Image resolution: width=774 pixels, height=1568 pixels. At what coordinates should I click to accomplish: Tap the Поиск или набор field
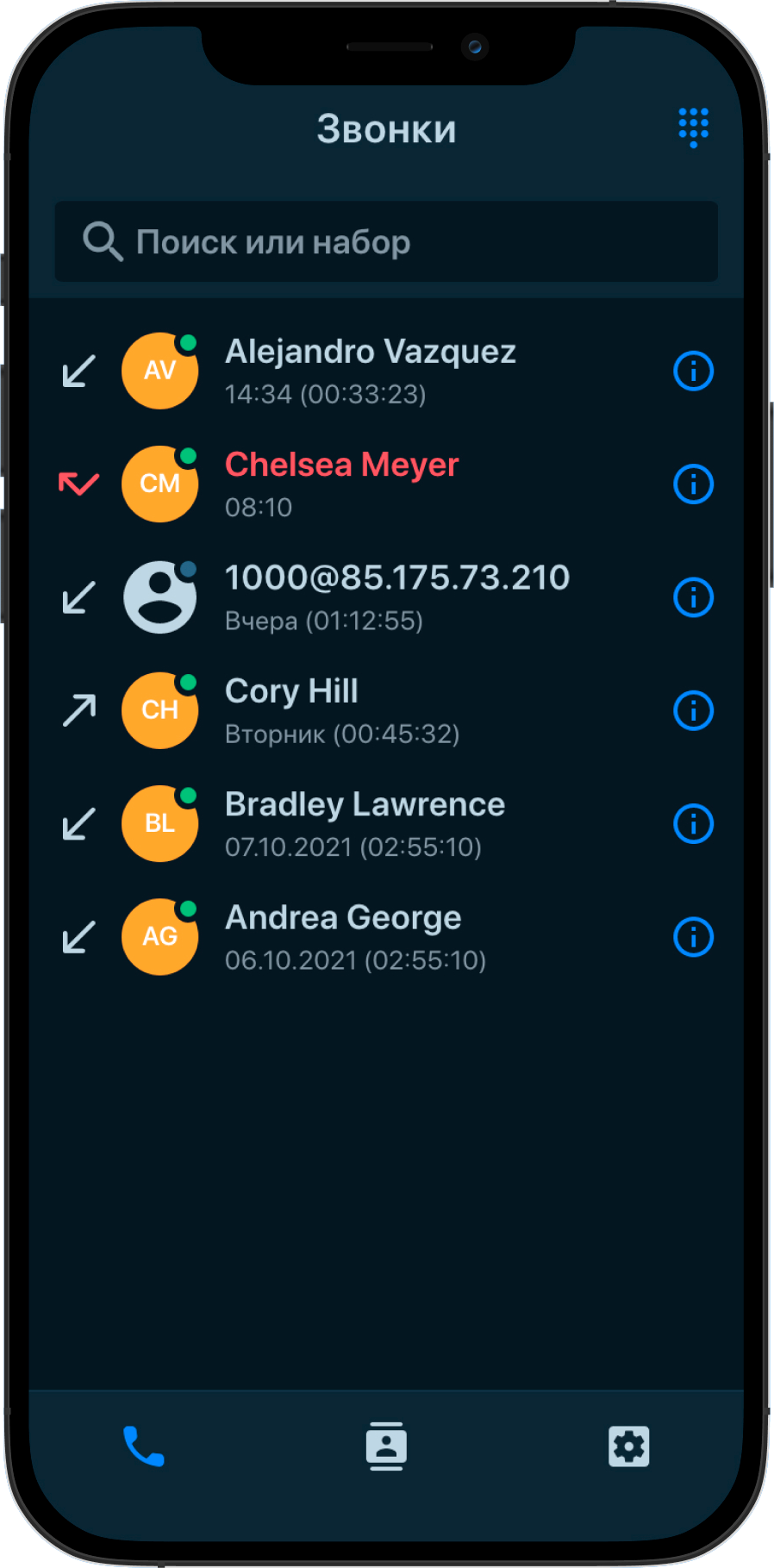click(x=386, y=242)
